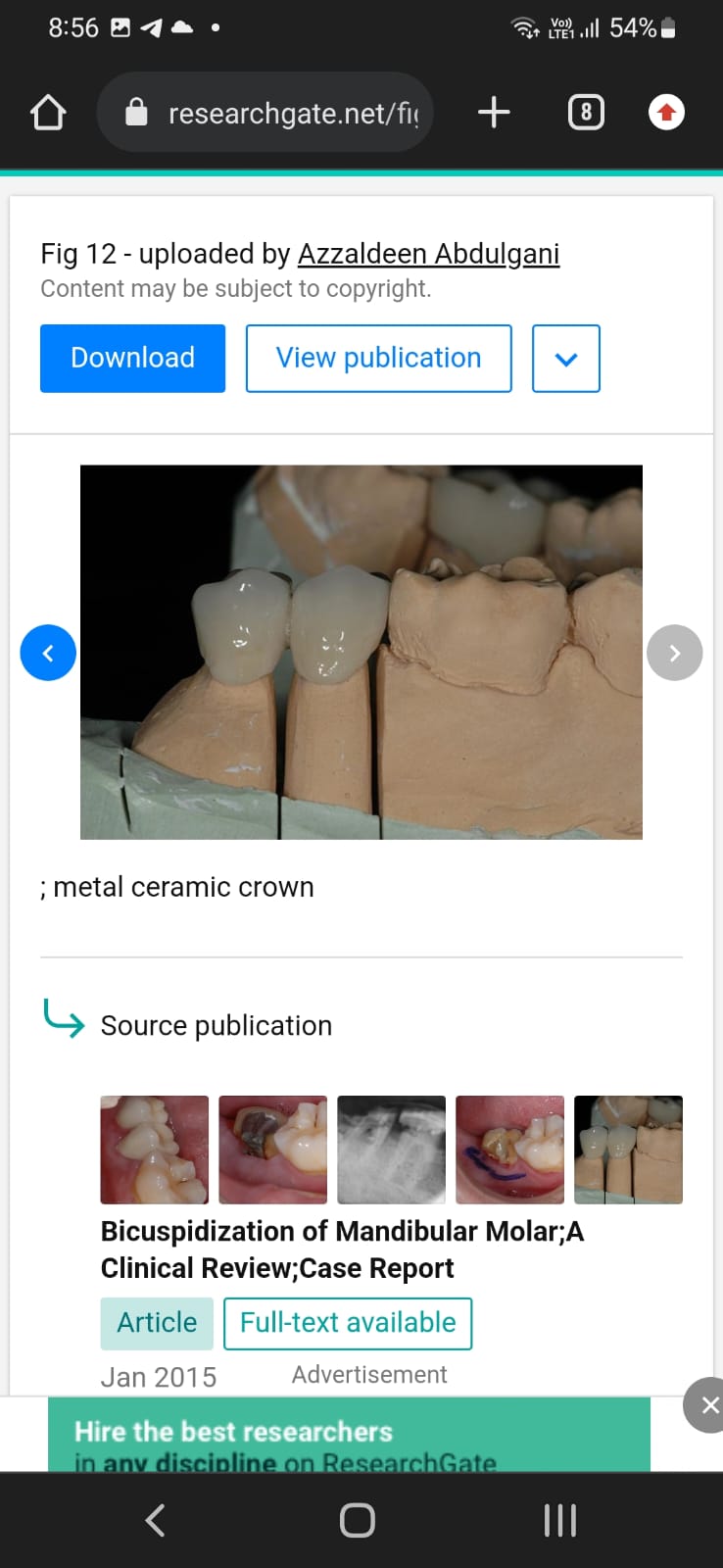723x1568 pixels.
Task: Download the figure
Action: [x=132, y=359]
